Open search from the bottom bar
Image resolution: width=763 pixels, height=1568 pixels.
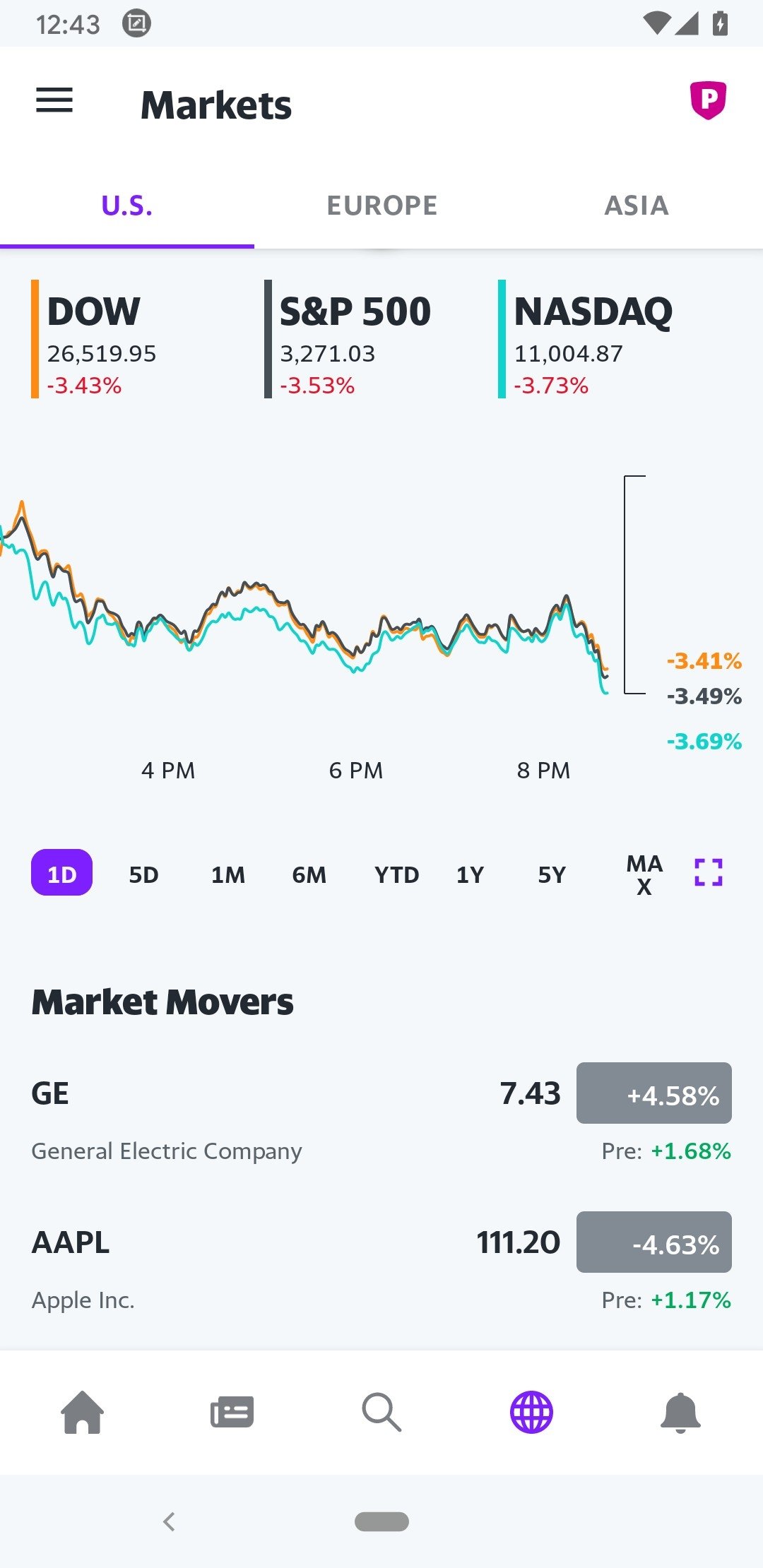(381, 1413)
